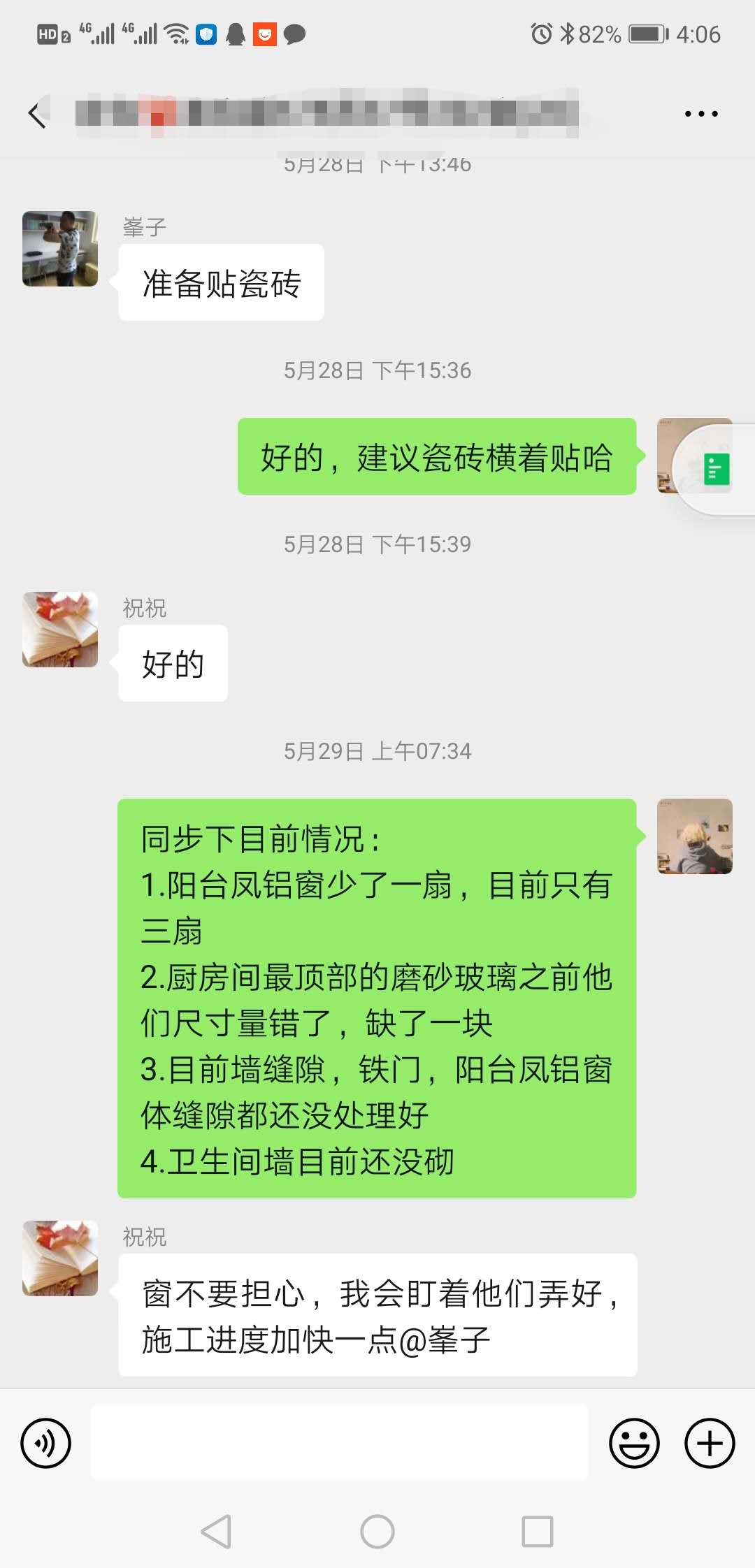View 峯子's profile avatar beside 准备贴瓷砖
Viewport: 755px width, 1568px height.
coord(60,249)
